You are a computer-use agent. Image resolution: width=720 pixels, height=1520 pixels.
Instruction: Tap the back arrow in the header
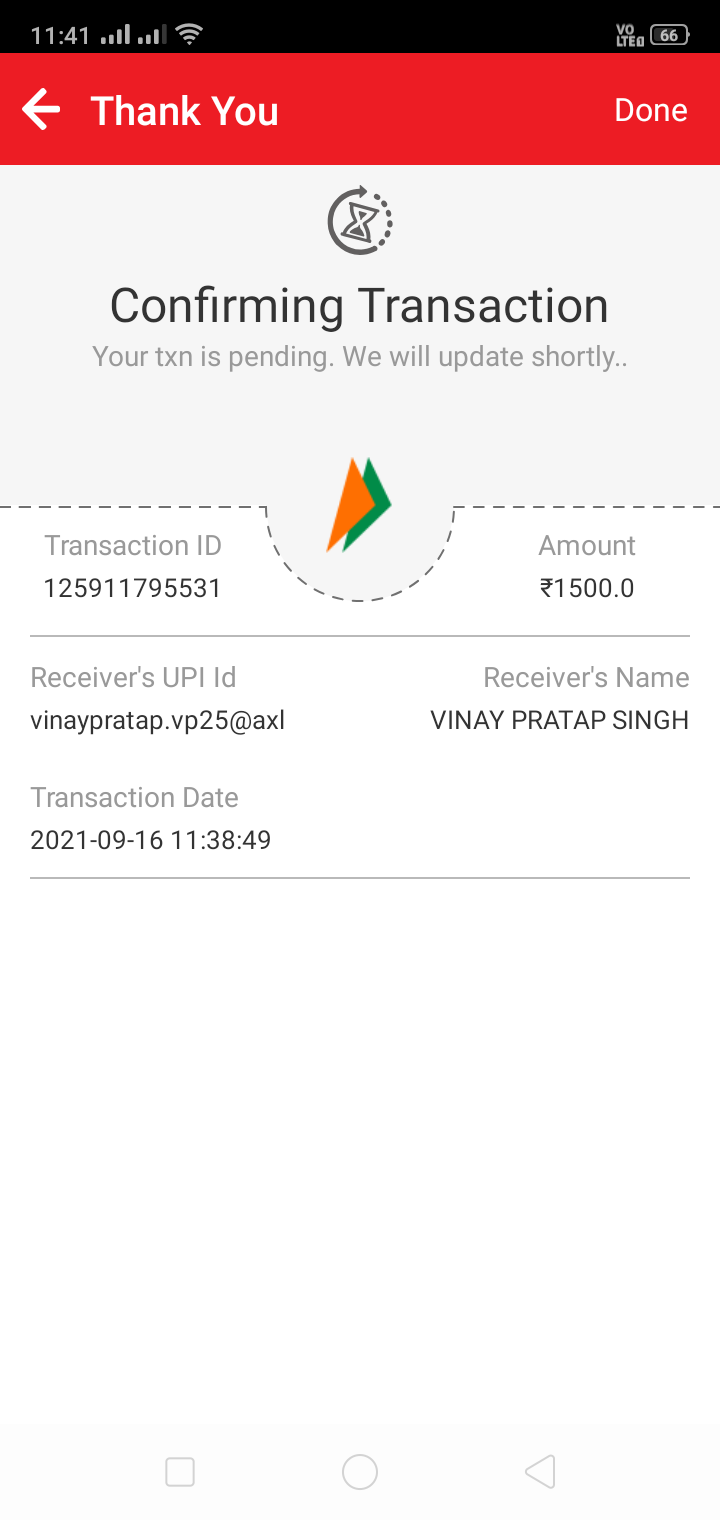point(41,110)
